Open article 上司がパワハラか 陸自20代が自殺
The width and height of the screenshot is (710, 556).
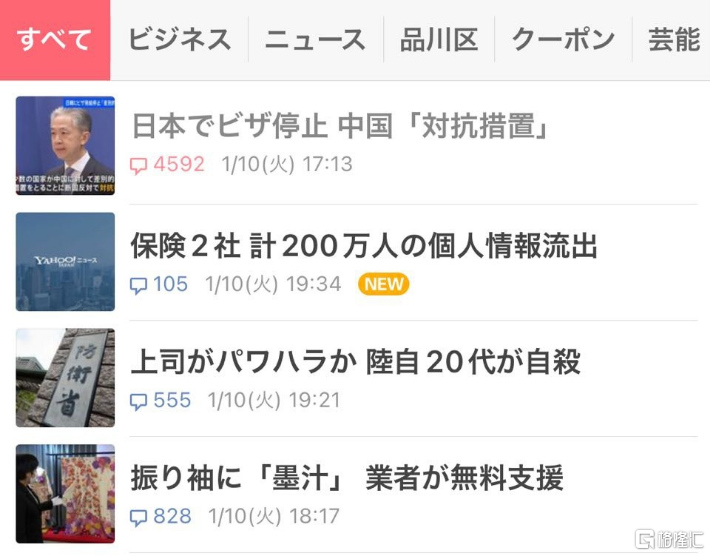[355, 362]
